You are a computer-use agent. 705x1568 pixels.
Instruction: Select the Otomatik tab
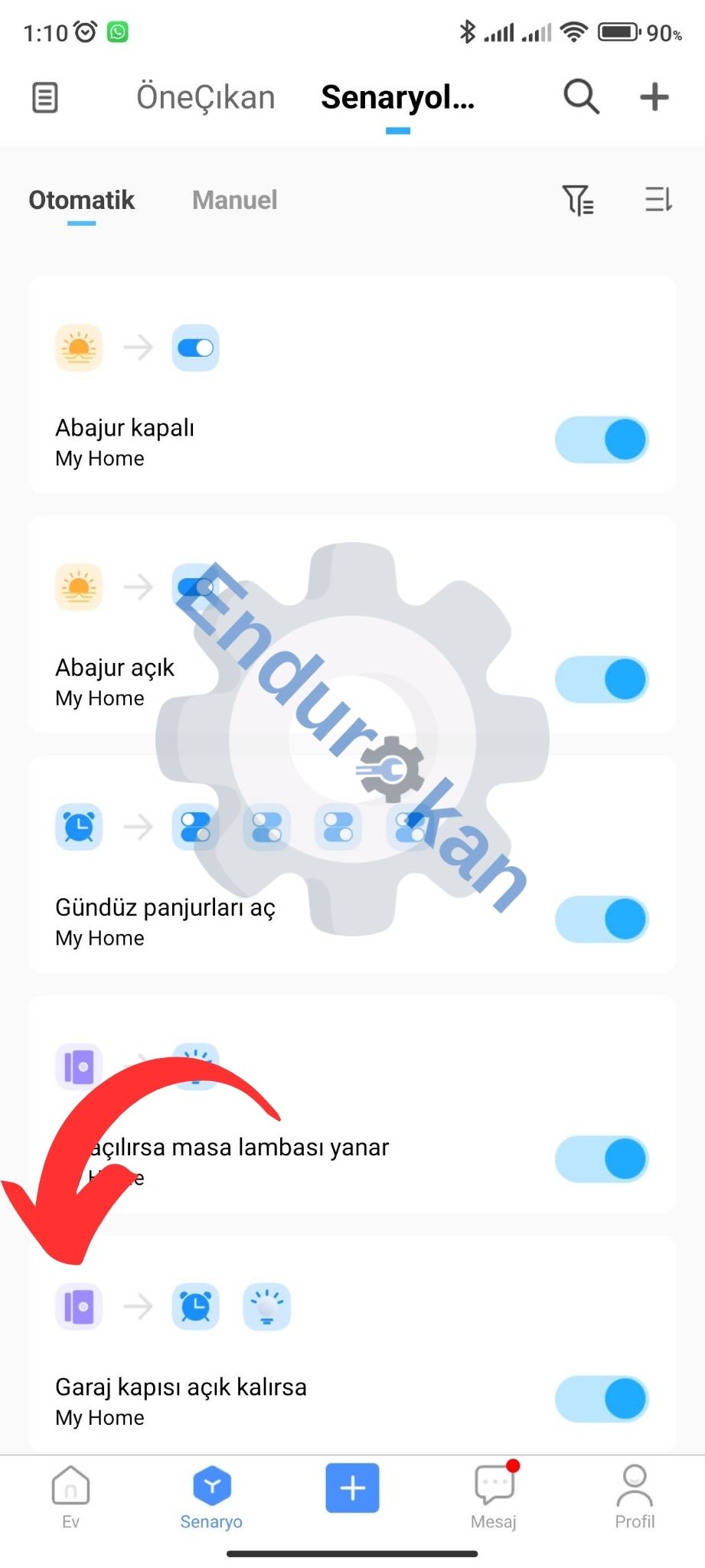pos(81,200)
